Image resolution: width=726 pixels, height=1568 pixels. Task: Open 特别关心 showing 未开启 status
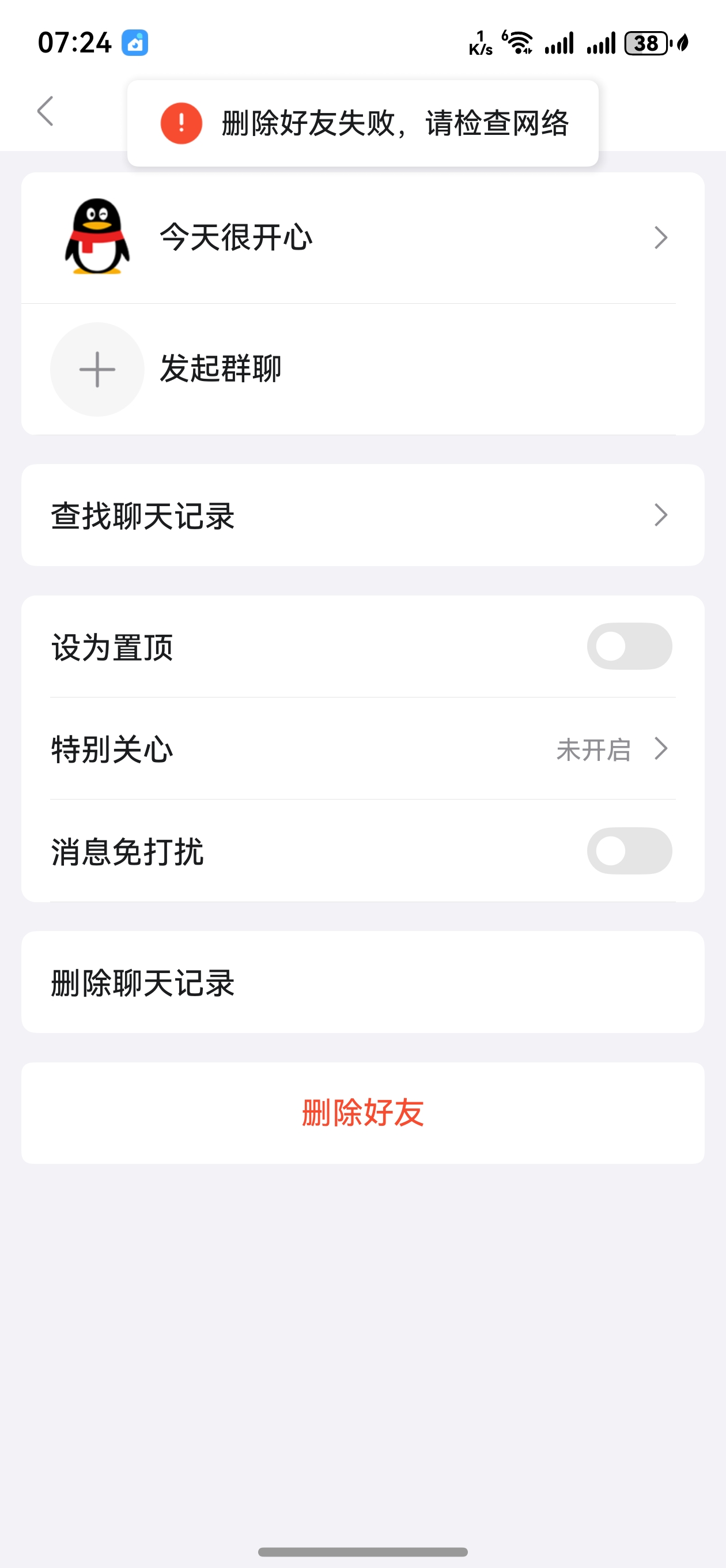362,751
